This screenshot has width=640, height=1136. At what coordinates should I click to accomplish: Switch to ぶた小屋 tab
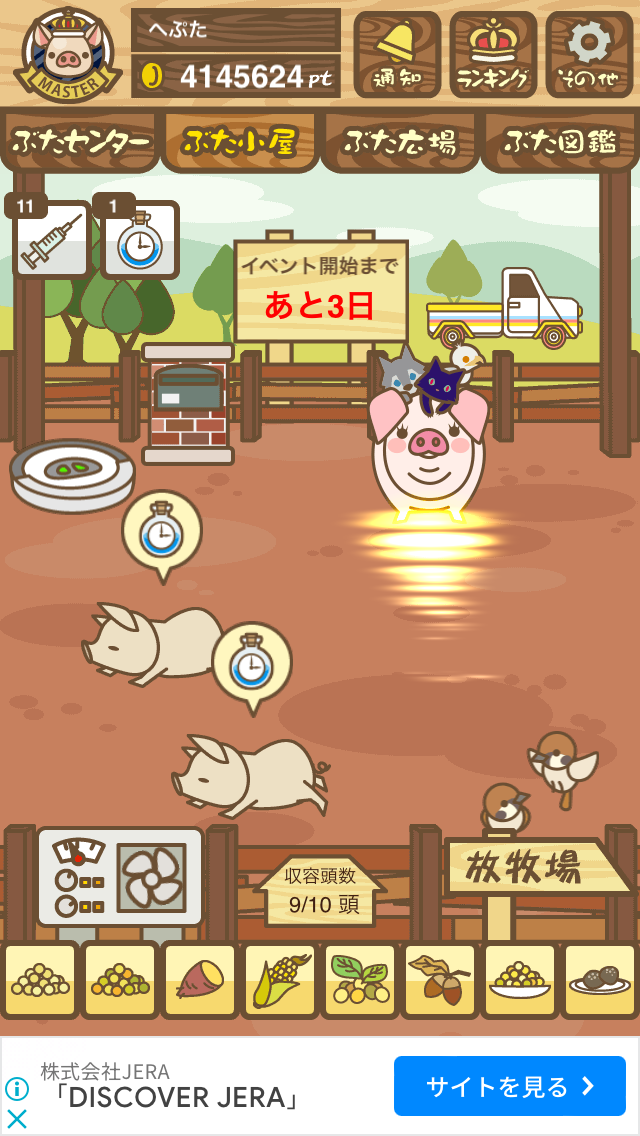[x=239, y=143]
